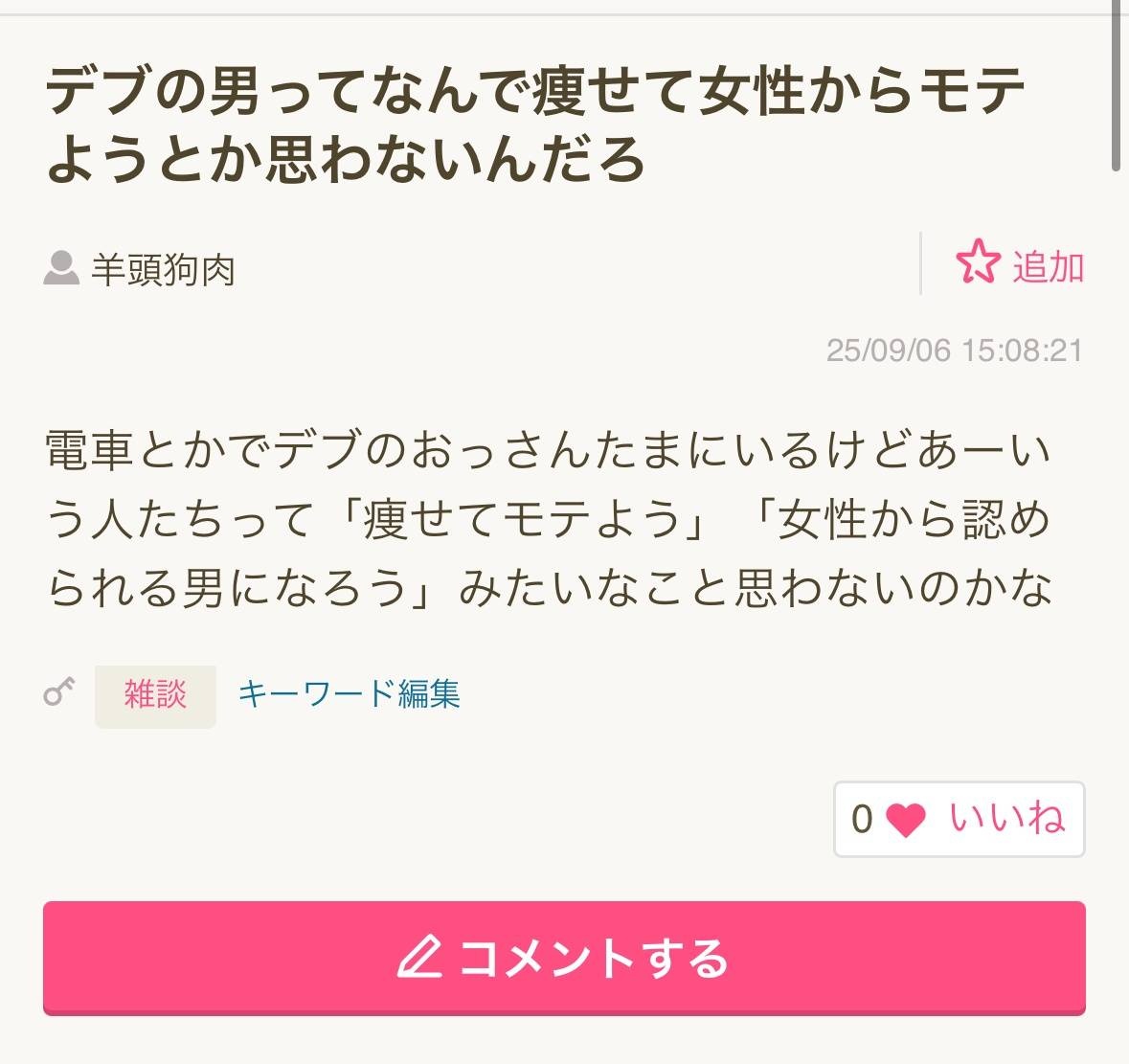Write a comment via コメントする

click(x=564, y=957)
